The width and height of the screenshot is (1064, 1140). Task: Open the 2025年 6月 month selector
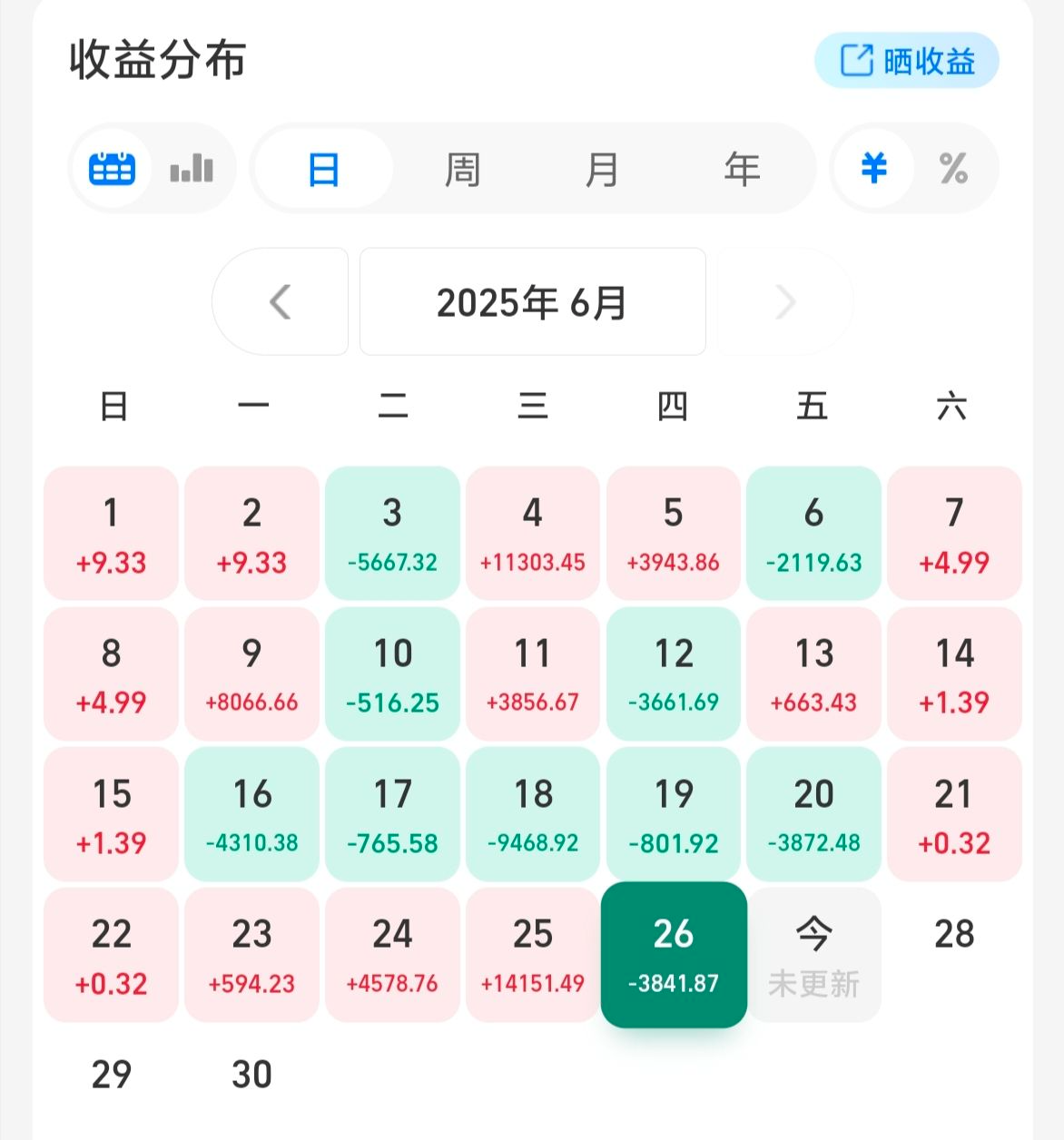532,302
